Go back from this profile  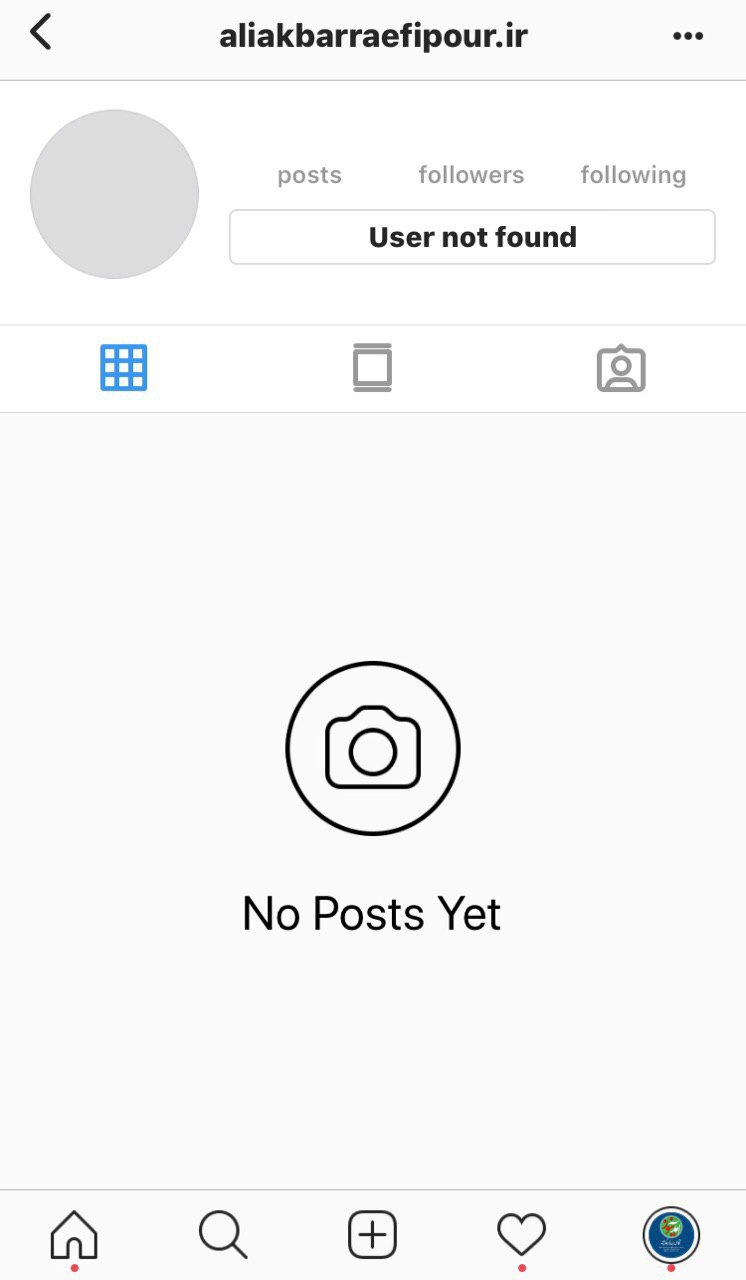pos(40,34)
